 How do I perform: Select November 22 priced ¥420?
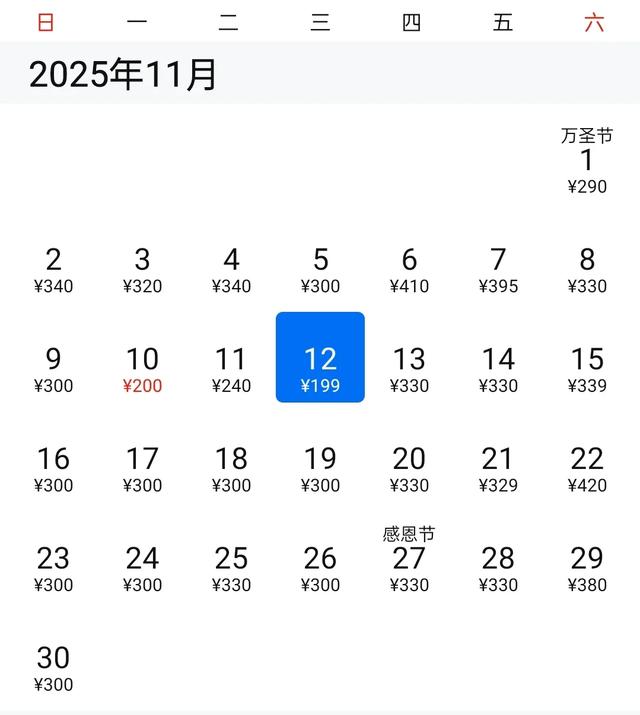(x=587, y=469)
